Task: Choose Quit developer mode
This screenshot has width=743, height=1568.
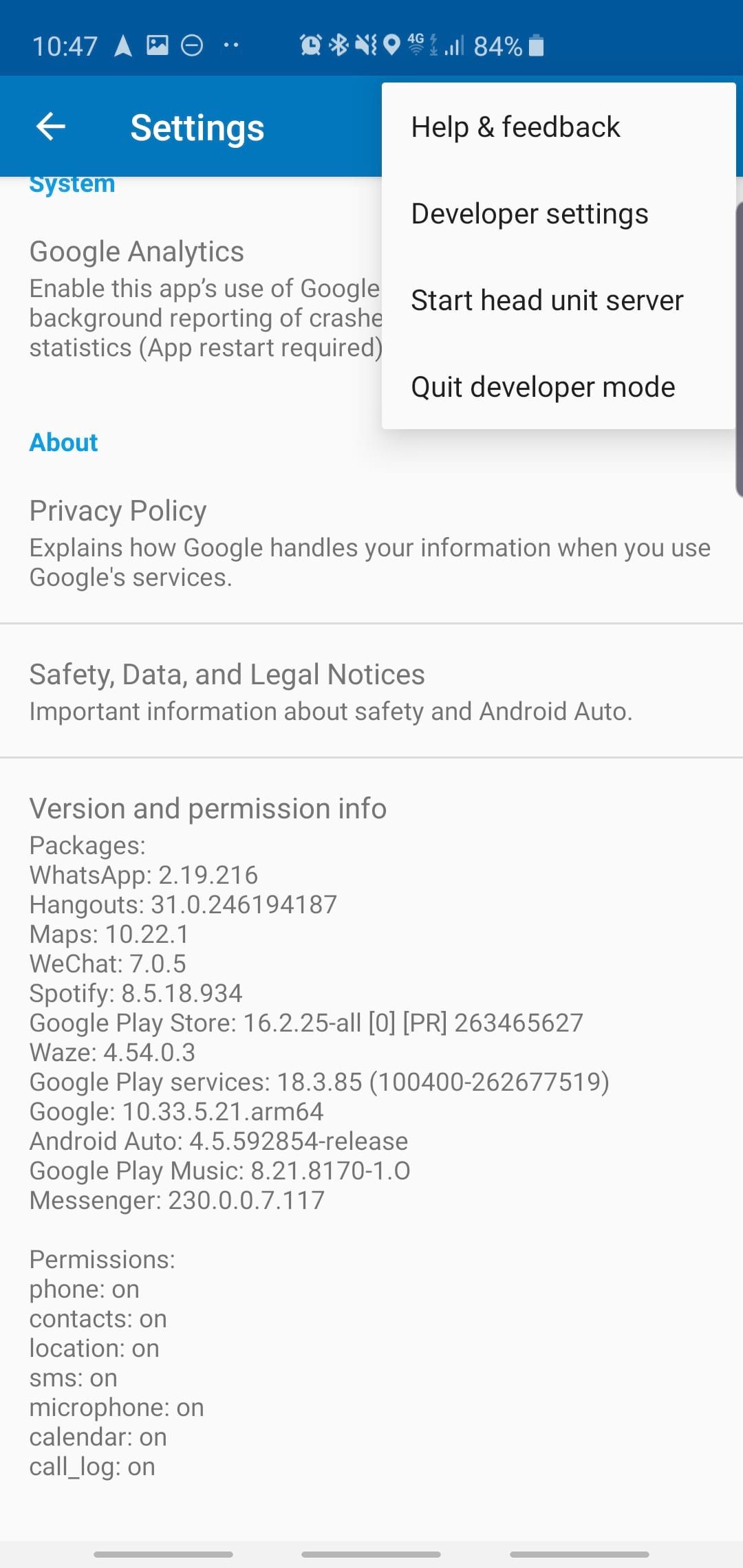Action: (559, 387)
